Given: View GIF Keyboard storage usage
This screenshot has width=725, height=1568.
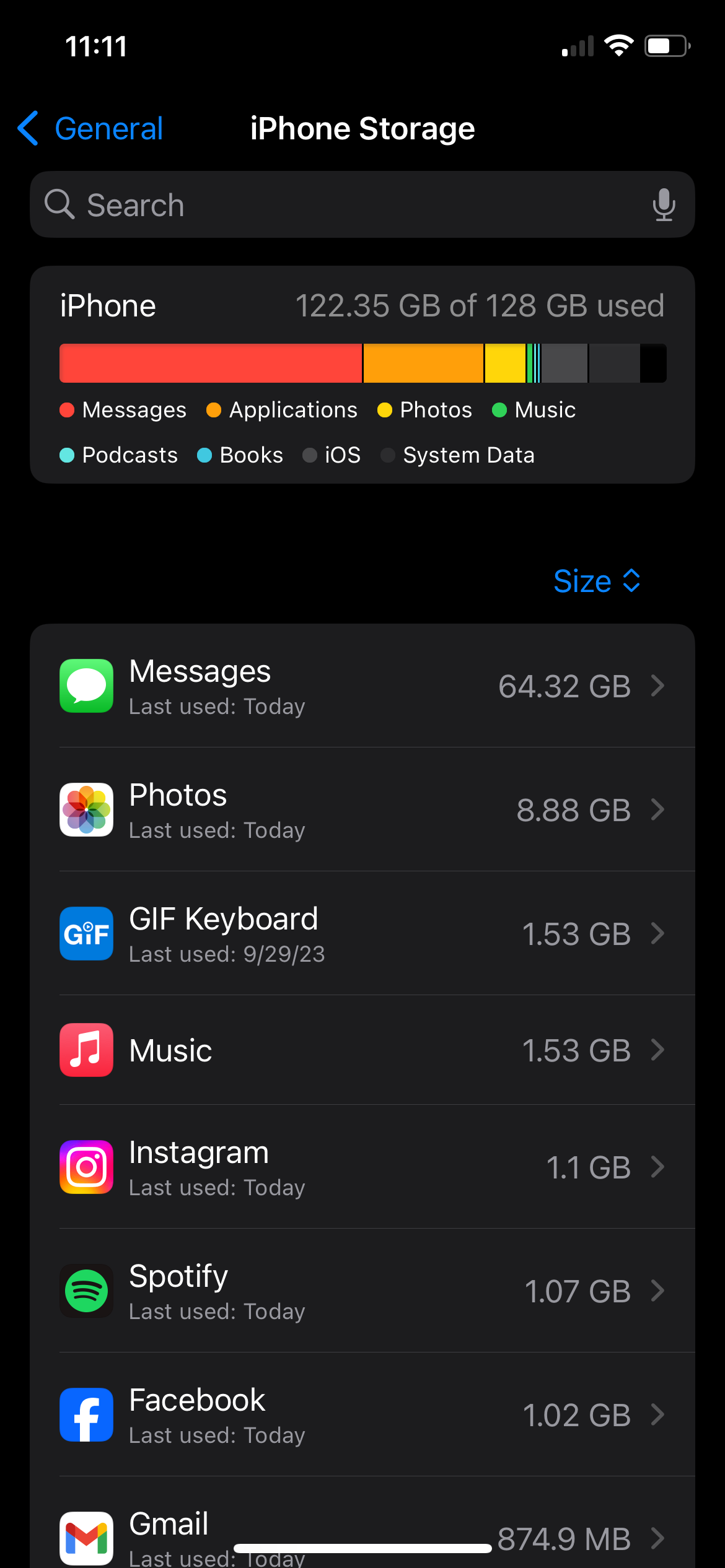Looking at the screenshot, I should [x=362, y=933].
